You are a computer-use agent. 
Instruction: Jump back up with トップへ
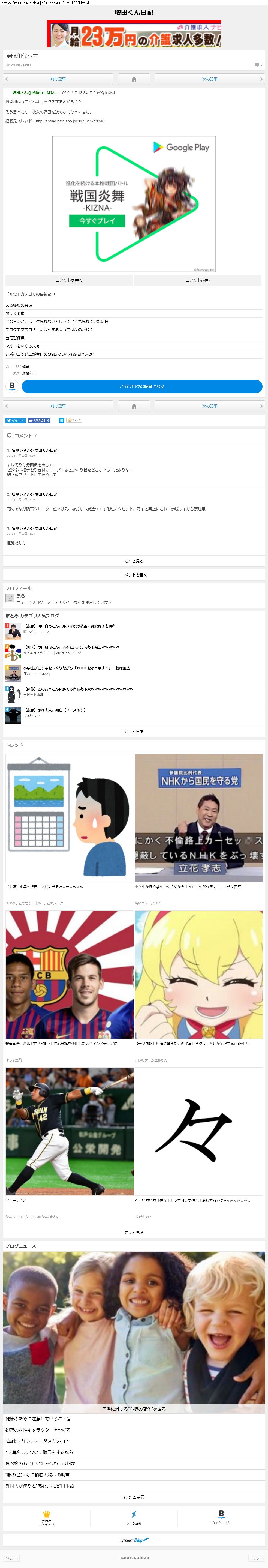pyautogui.click(x=257, y=1558)
